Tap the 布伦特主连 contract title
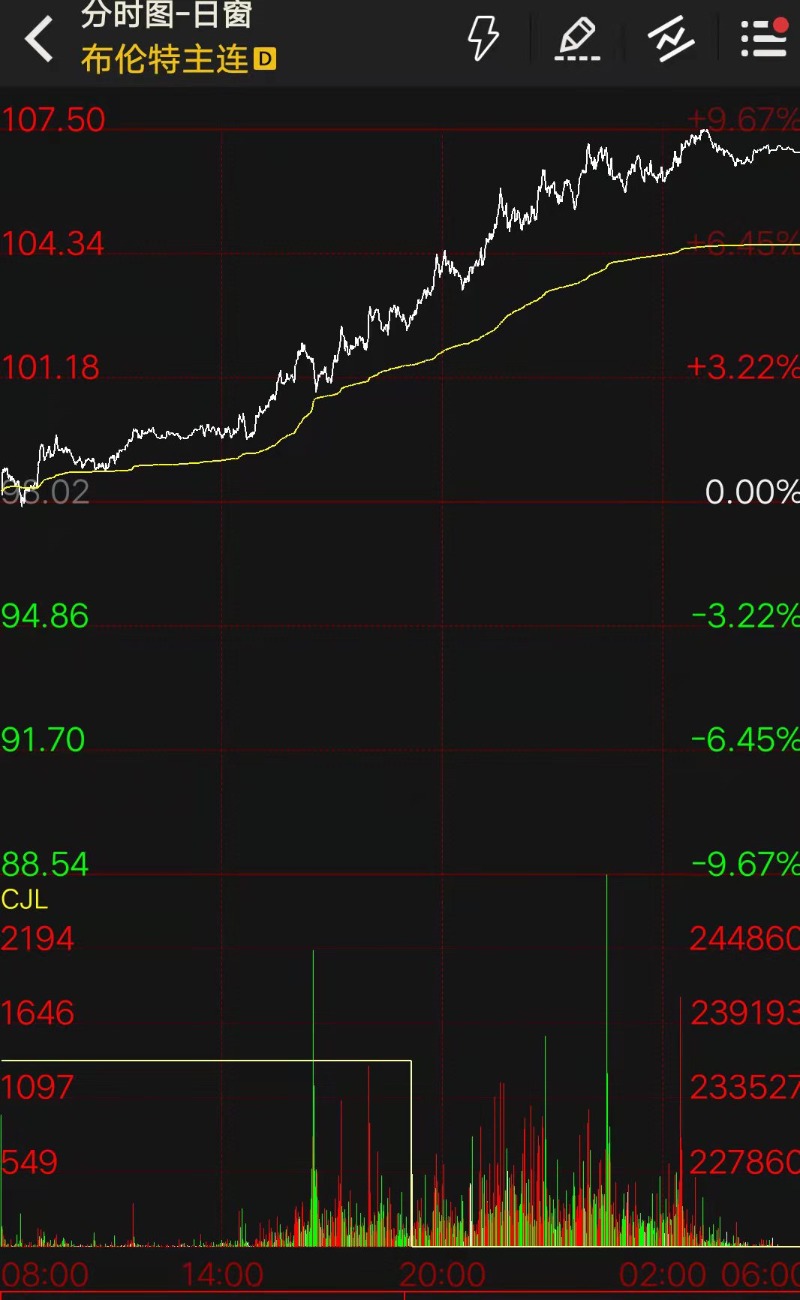This screenshot has height=1300, width=800. pyautogui.click(x=165, y=60)
